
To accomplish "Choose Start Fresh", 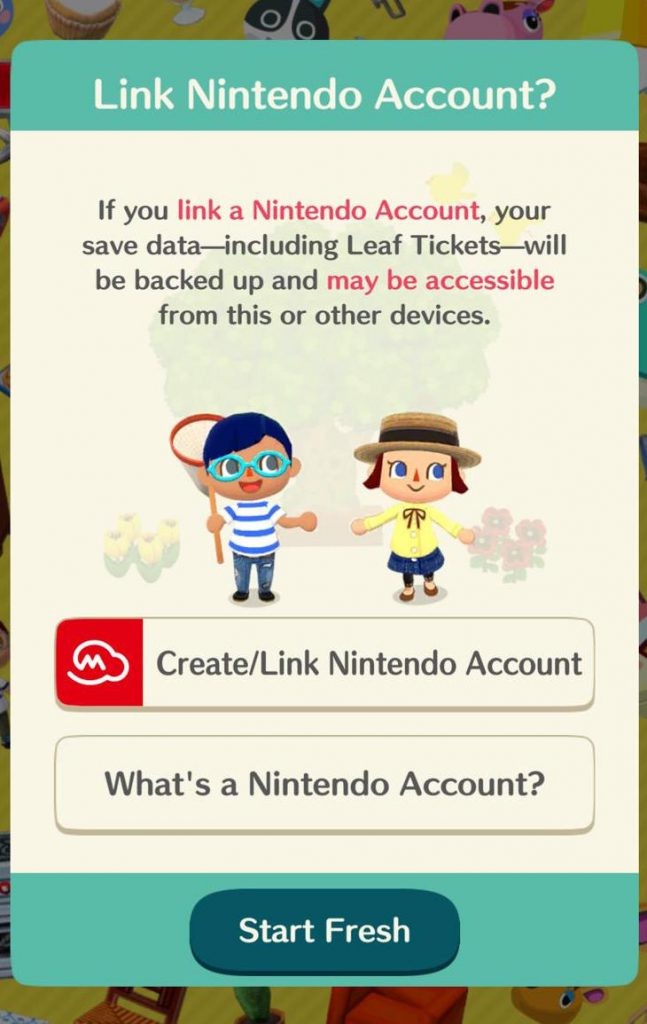I will [324, 930].
